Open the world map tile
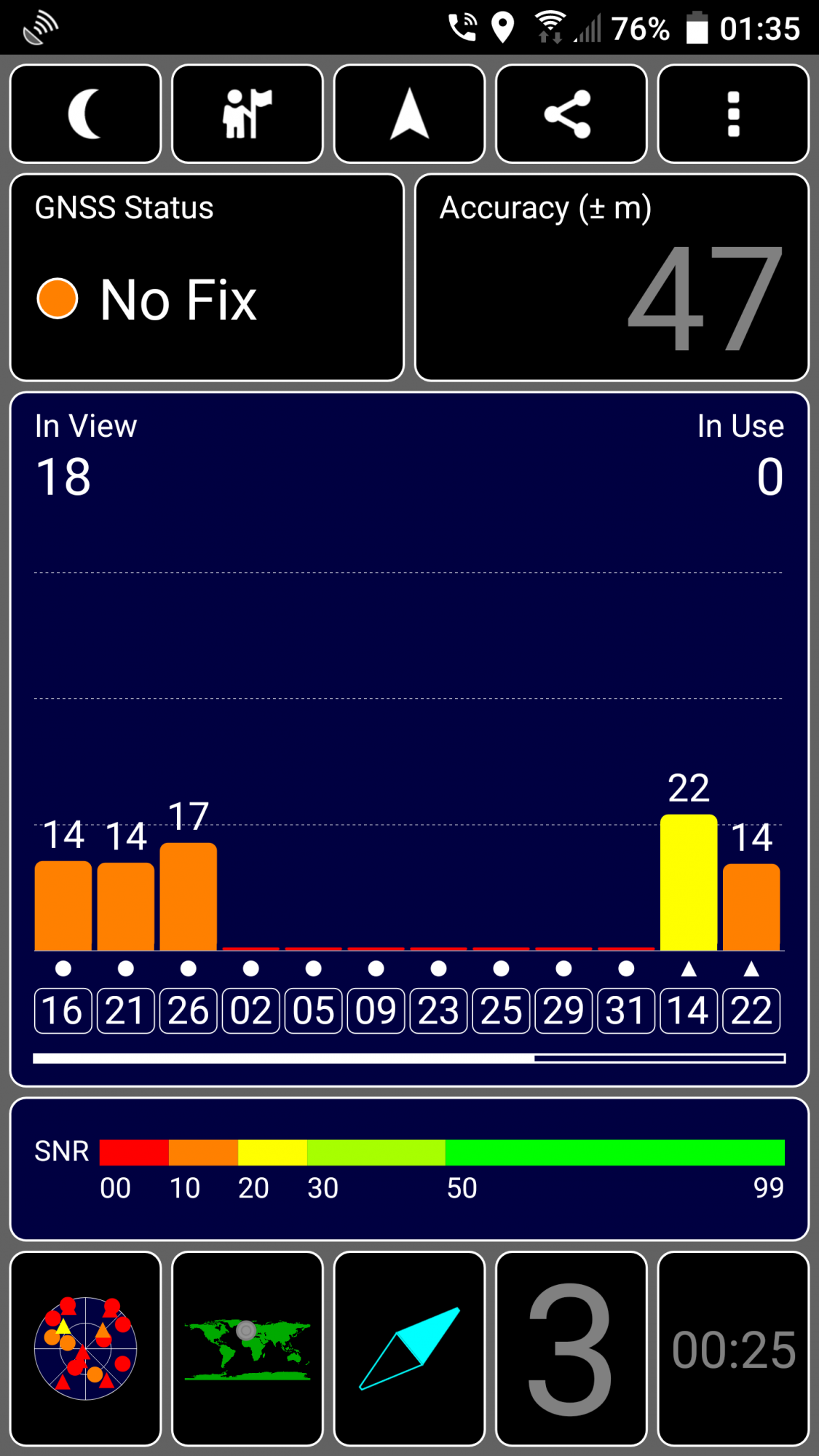The width and height of the screenshot is (819, 1456). pos(248,1348)
